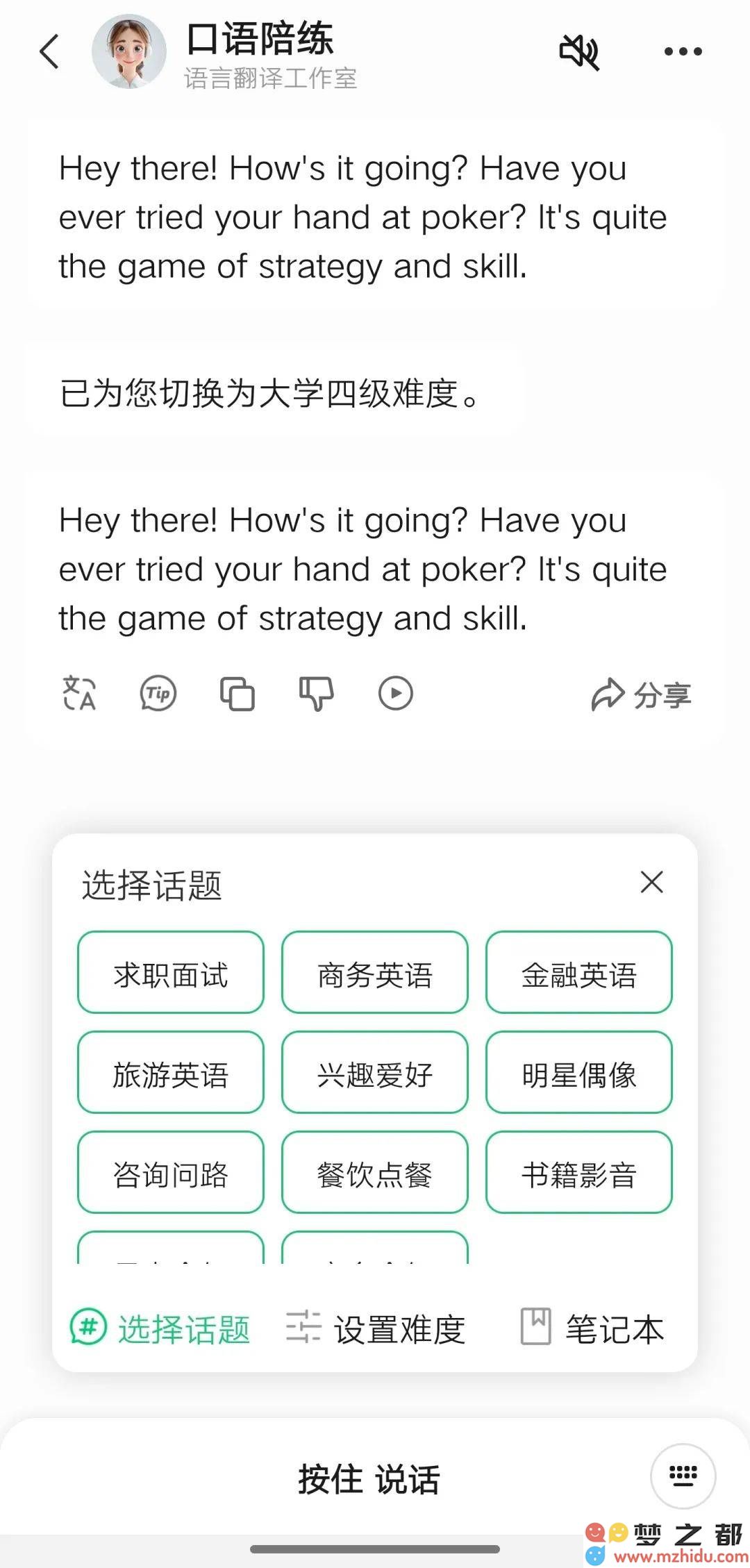
Task: Dislike the last response
Action: (x=317, y=693)
